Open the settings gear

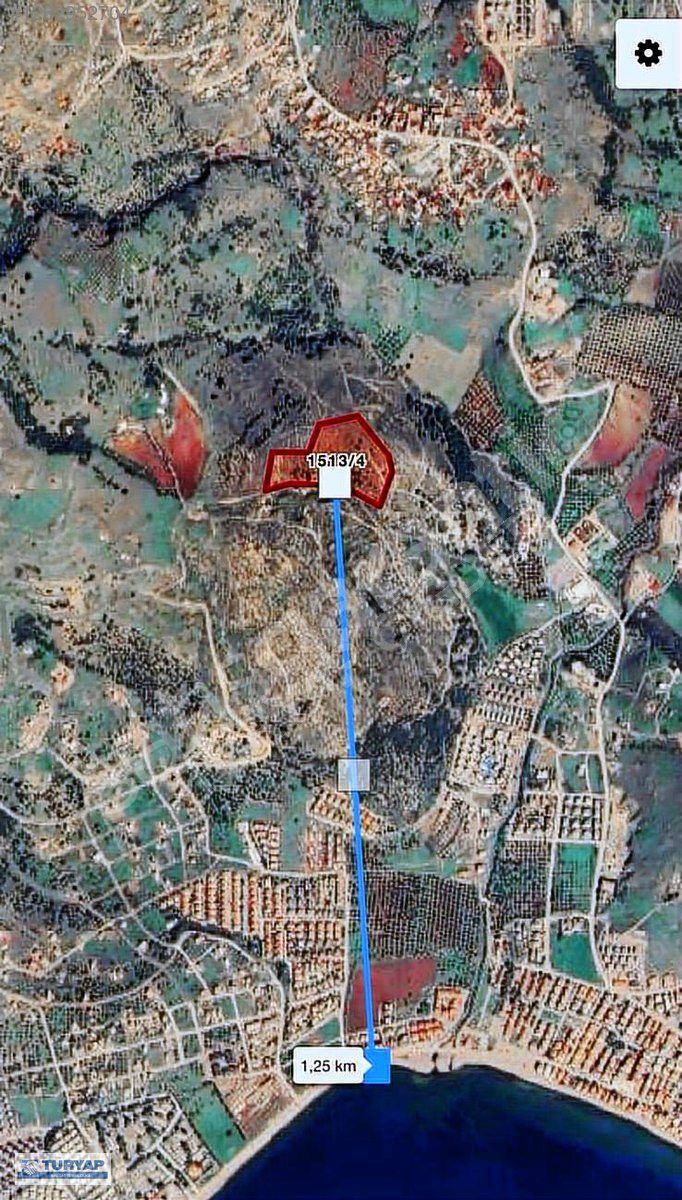point(648,53)
